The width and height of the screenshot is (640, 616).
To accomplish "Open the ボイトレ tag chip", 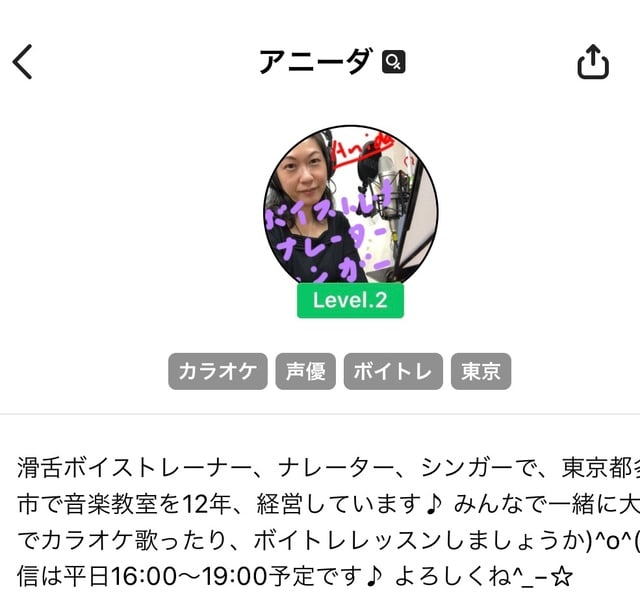I will pyautogui.click(x=393, y=371).
